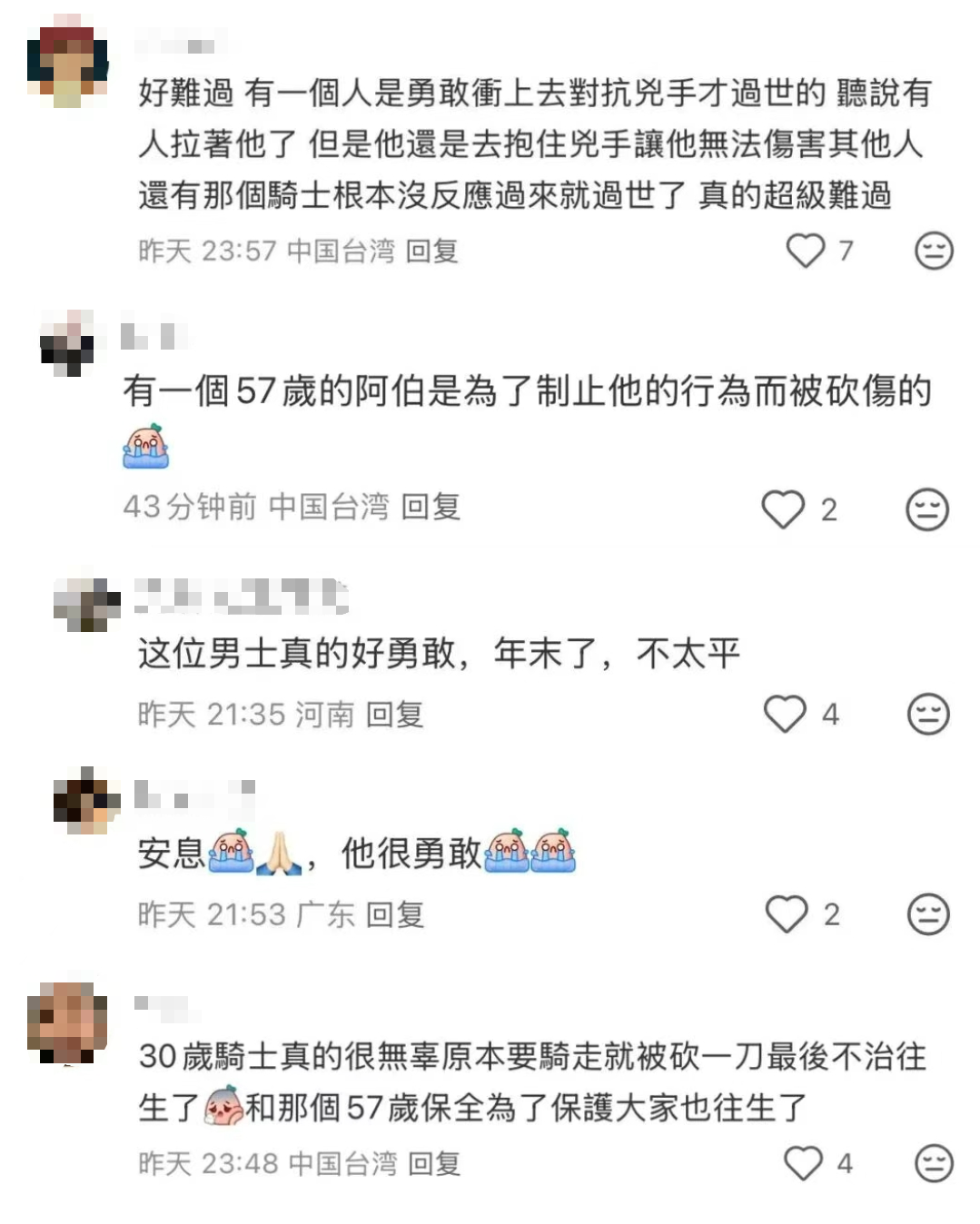Image resolution: width=980 pixels, height=1224 pixels.
Task: Dislike the comment posted 昨天 23:48
Action: (x=933, y=1163)
